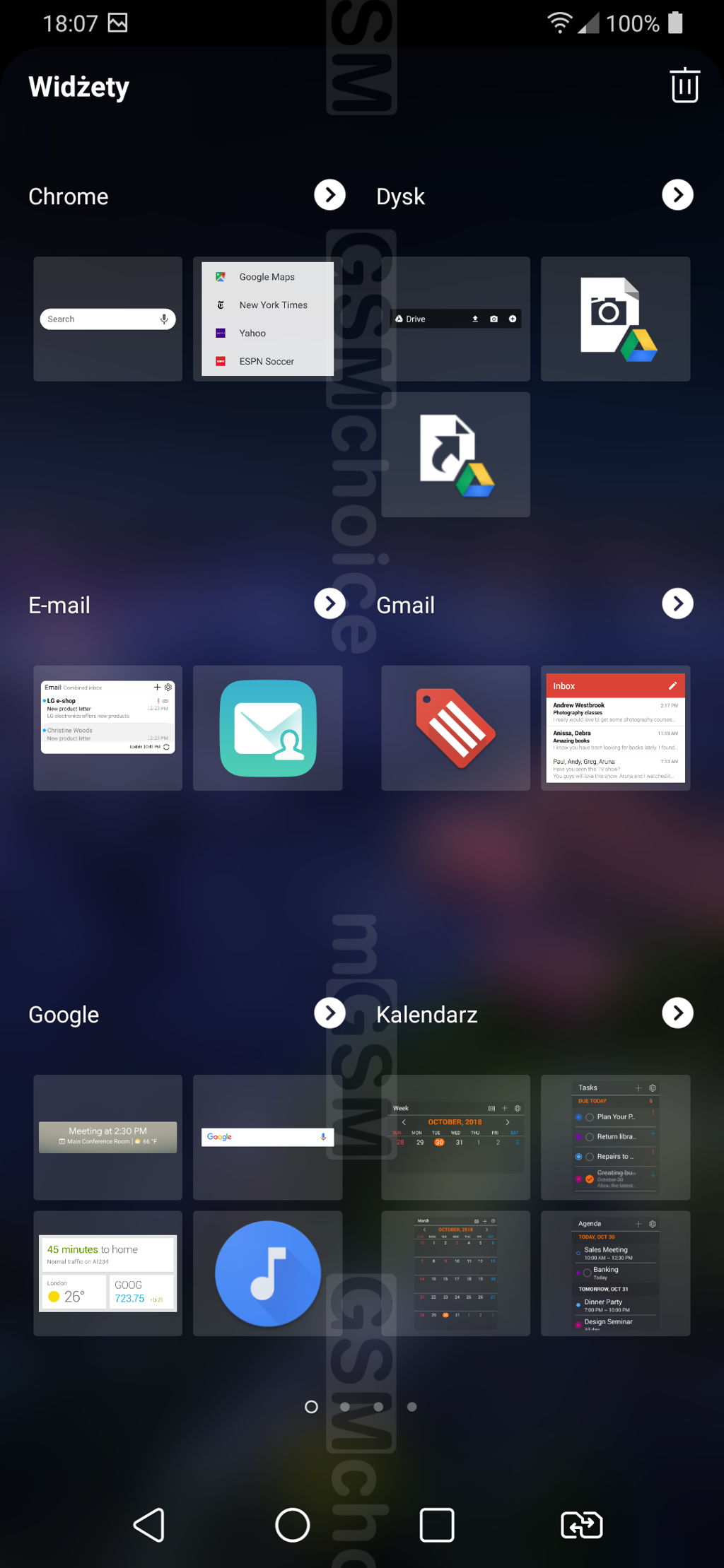
Task: Select the Email combined inbox widget
Action: tap(107, 728)
